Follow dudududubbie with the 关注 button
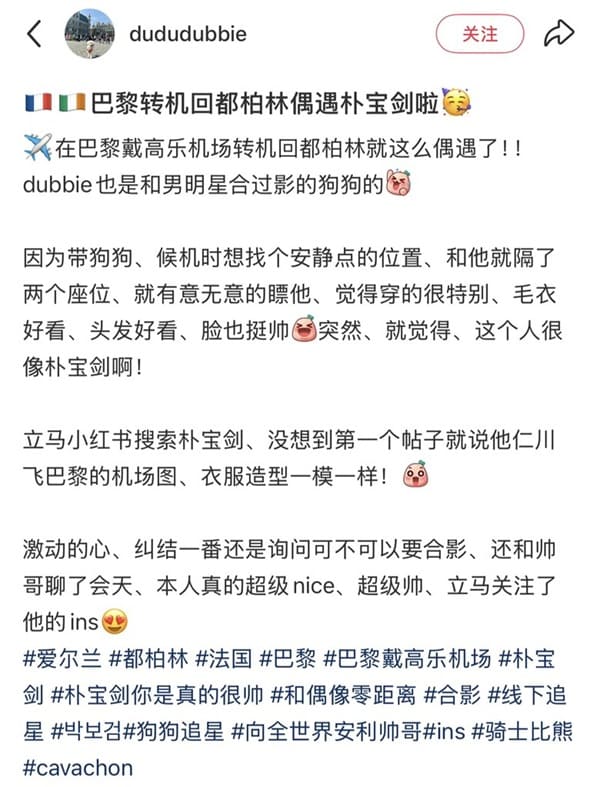This screenshot has height=787, width=600. point(480,34)
